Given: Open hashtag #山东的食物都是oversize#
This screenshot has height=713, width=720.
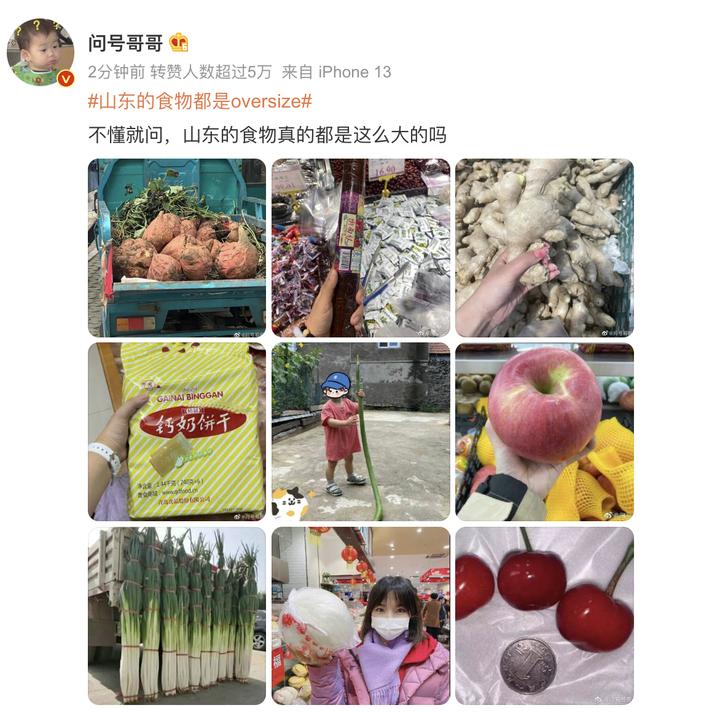Looking at the screenshot, I should click(x=200, y=102).
